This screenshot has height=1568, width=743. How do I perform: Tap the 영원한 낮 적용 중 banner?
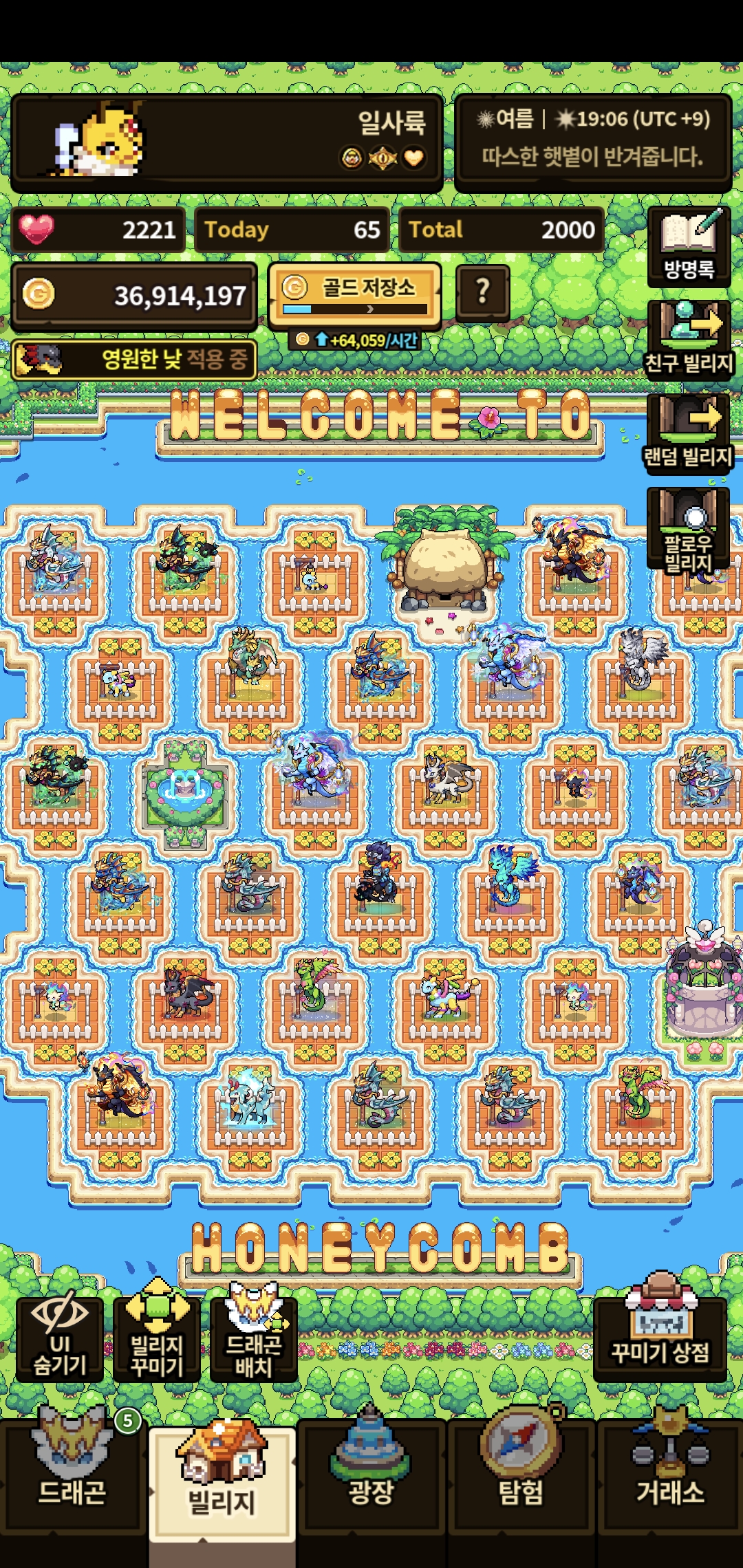point(134,359)
